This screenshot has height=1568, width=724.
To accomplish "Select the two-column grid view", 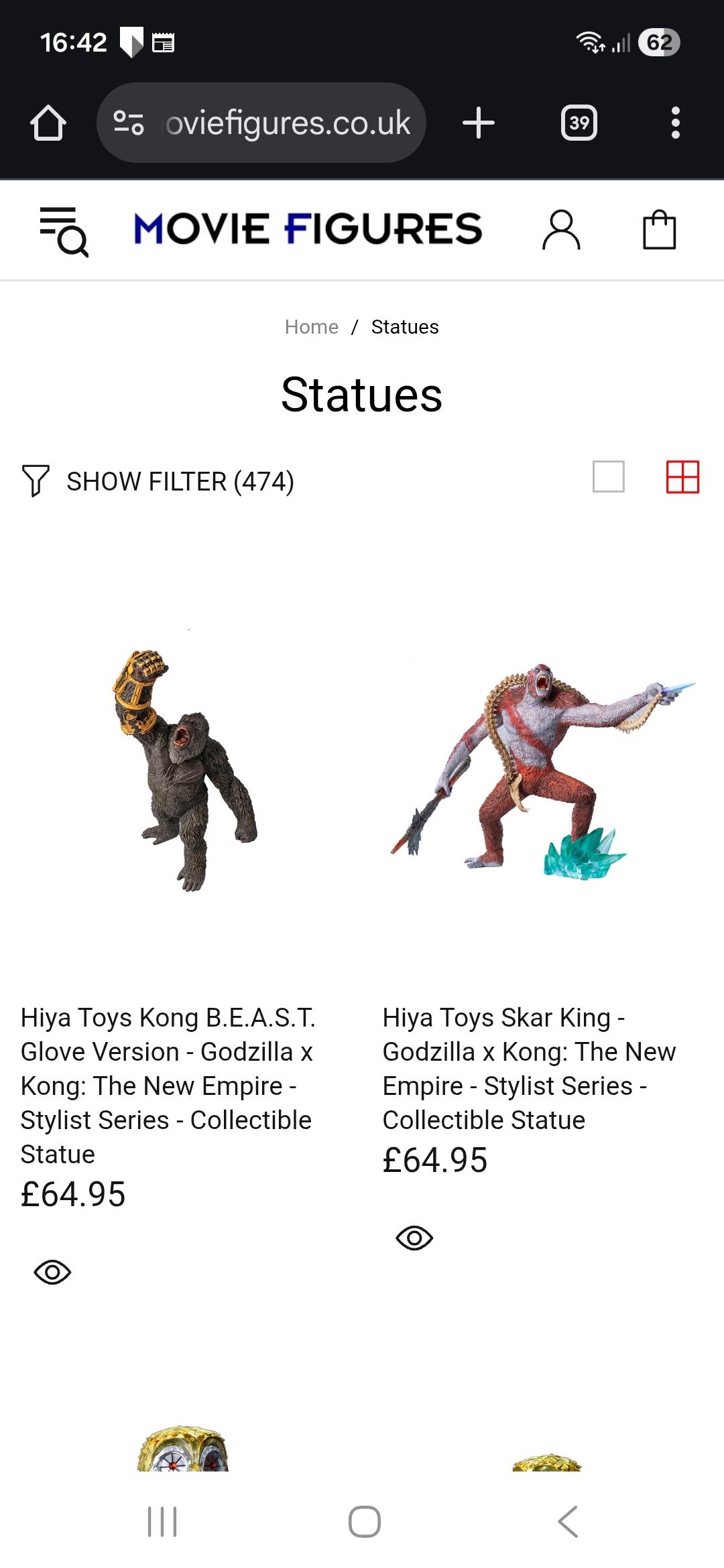I will pos(682,476).
